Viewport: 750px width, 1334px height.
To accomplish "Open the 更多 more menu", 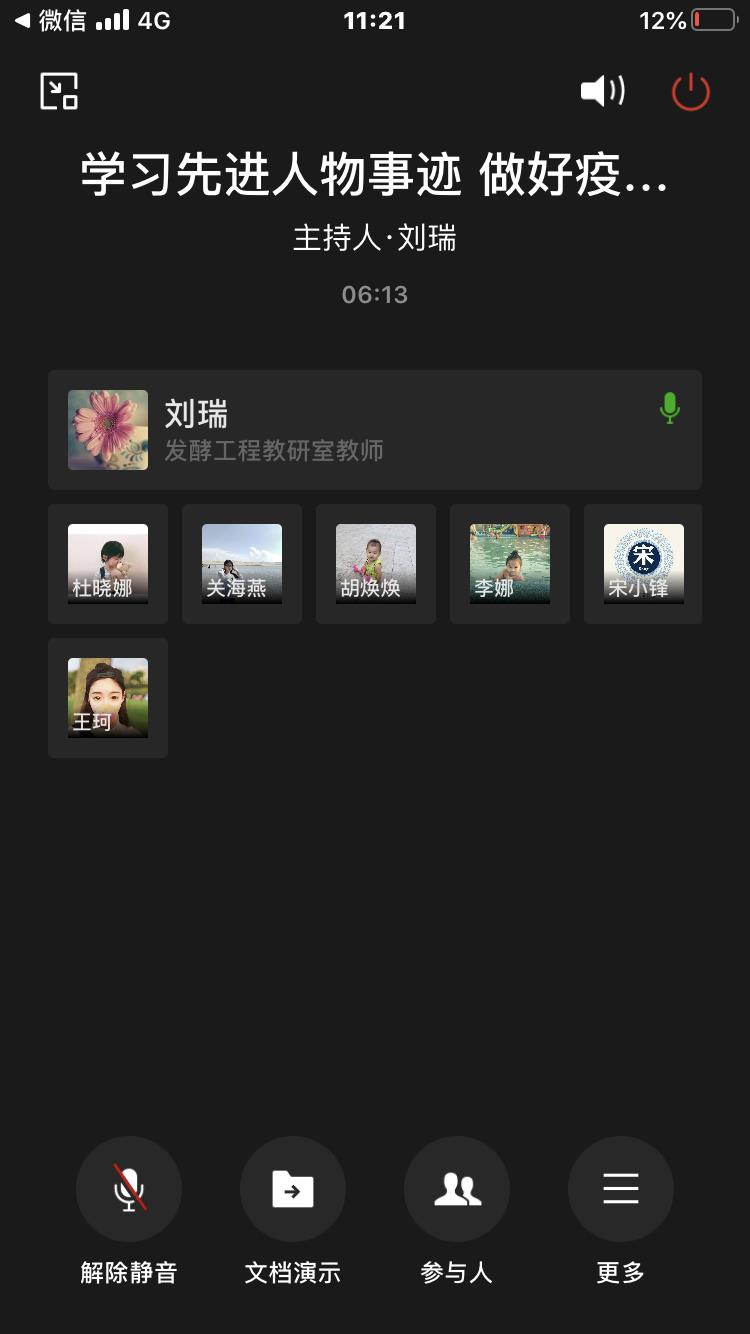I will (621, 1189).
